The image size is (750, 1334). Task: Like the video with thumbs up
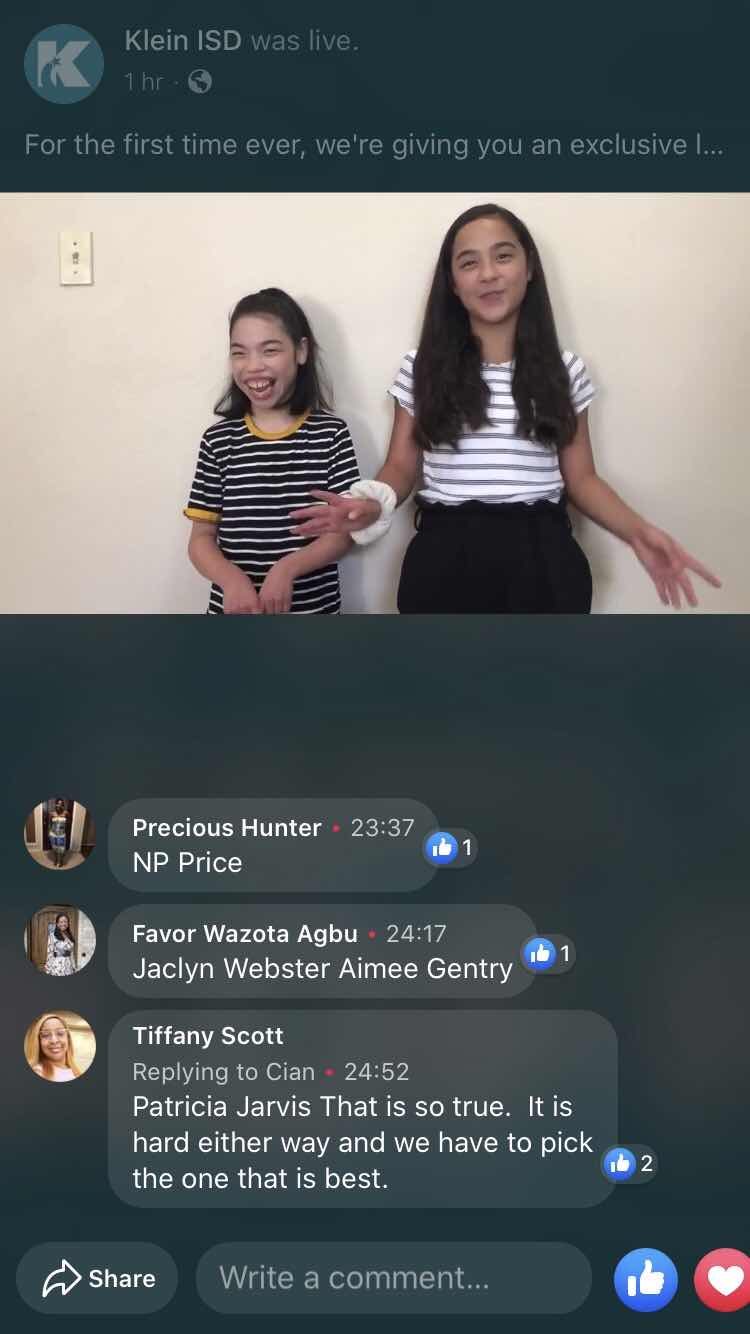(x=645, y=1280)
